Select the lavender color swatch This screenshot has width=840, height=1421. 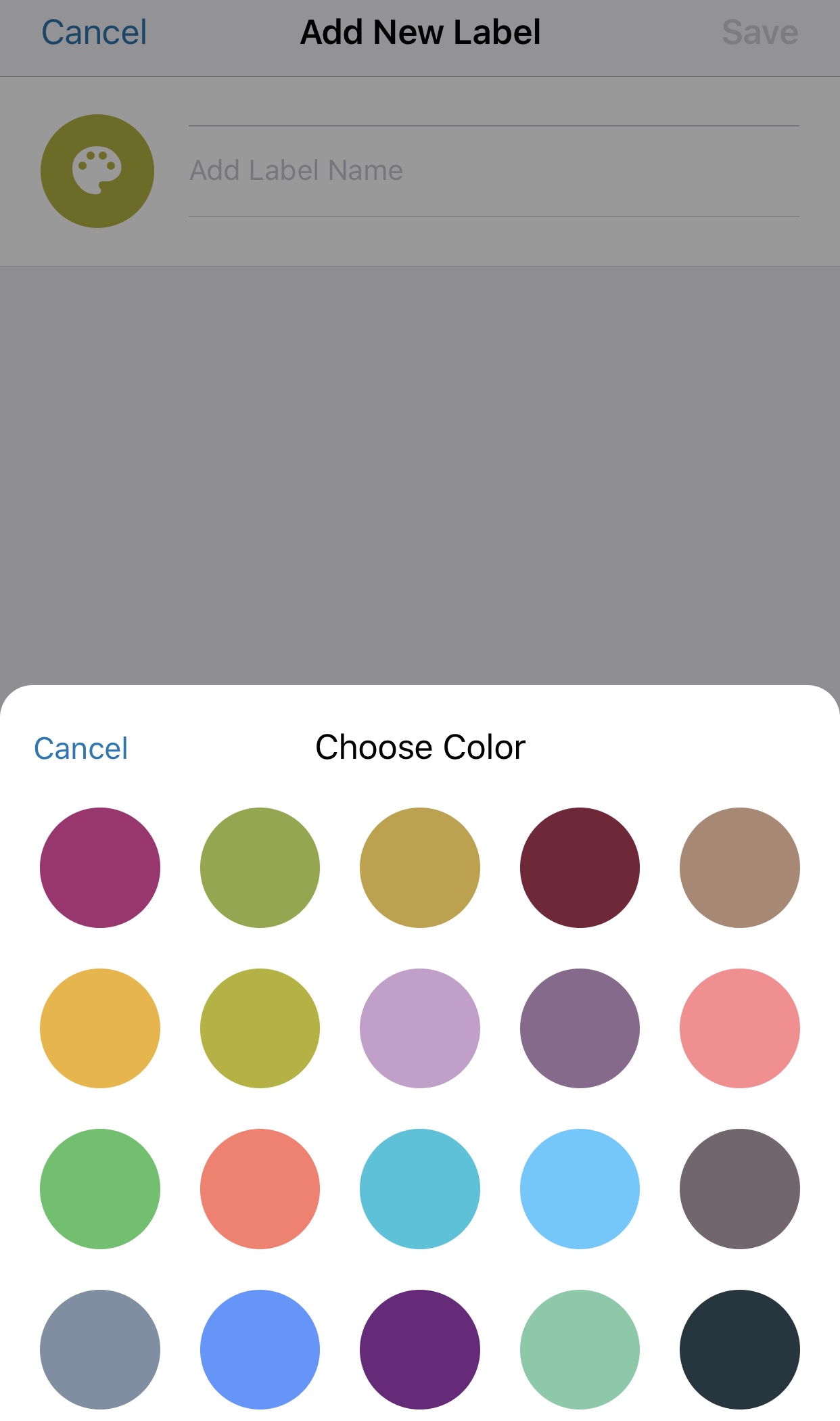tap(420, 1028)
